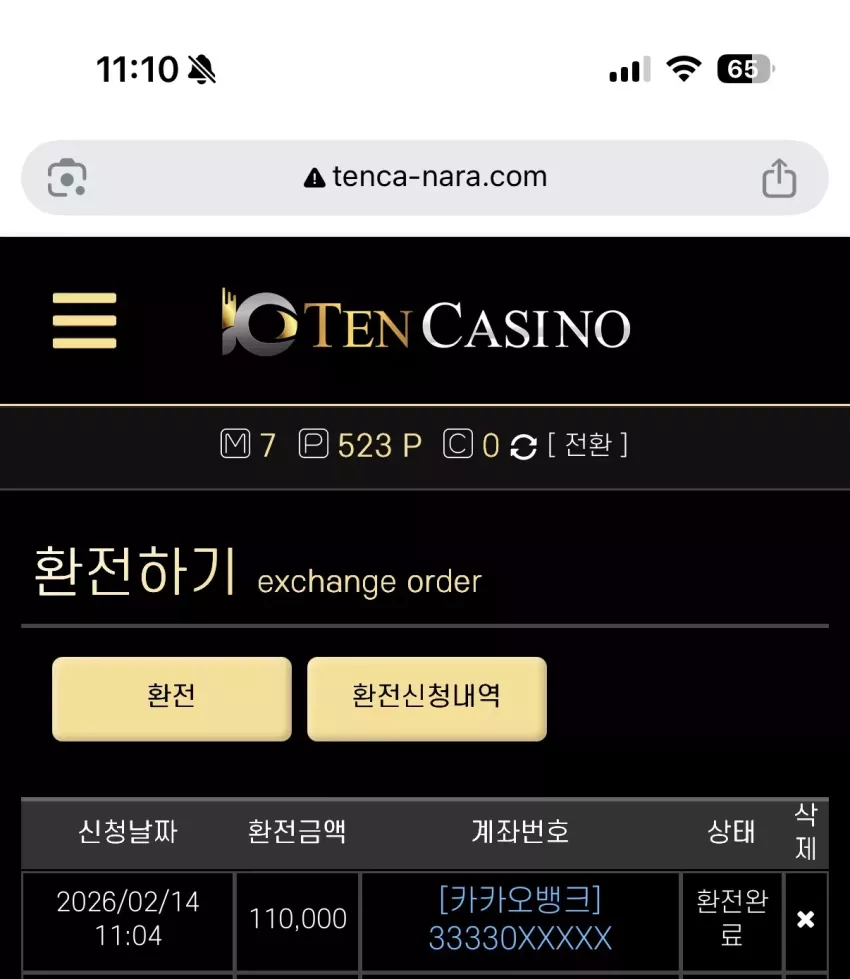
Task: Go to the Ten Casino home logo
Action: 426,322
